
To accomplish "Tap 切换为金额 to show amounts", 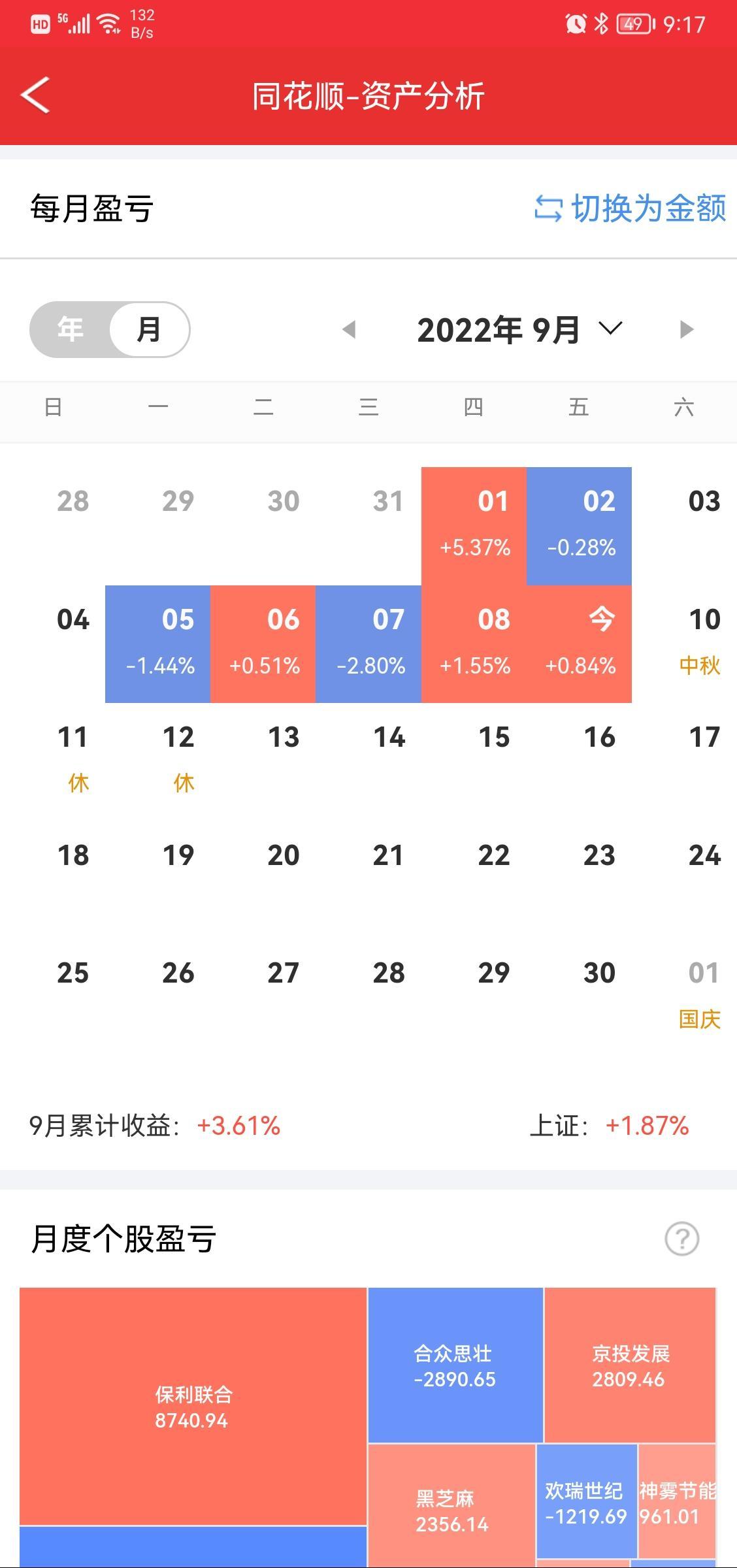I will pos(630,208).
